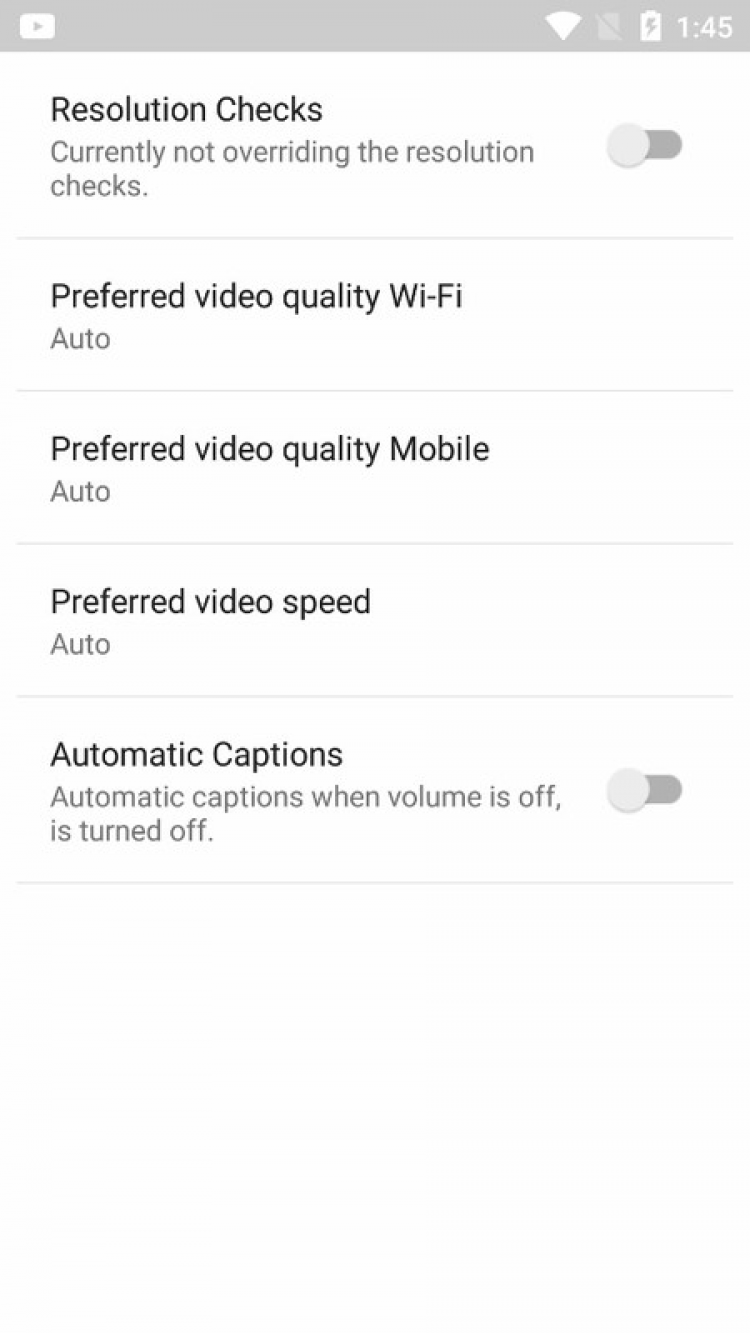Open Preferred video quality Mobile setting
This screenshot has width=750, height=1333.
click(270, 467)
